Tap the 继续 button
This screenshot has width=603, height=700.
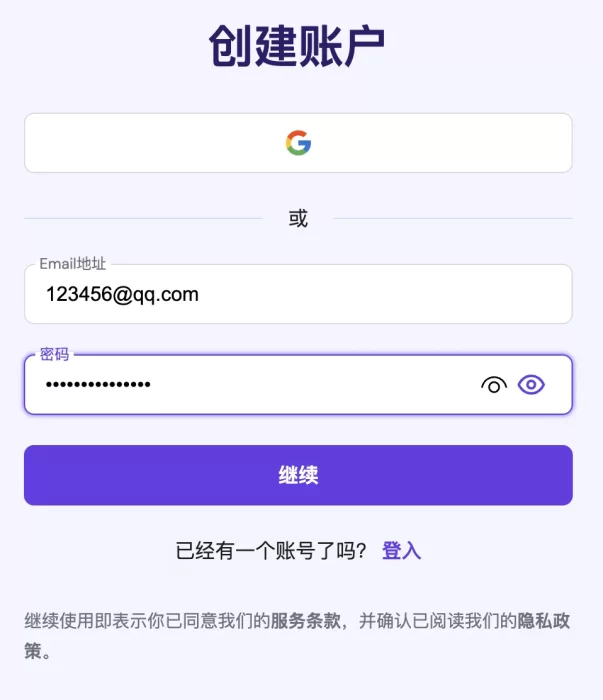coord(298,475)
